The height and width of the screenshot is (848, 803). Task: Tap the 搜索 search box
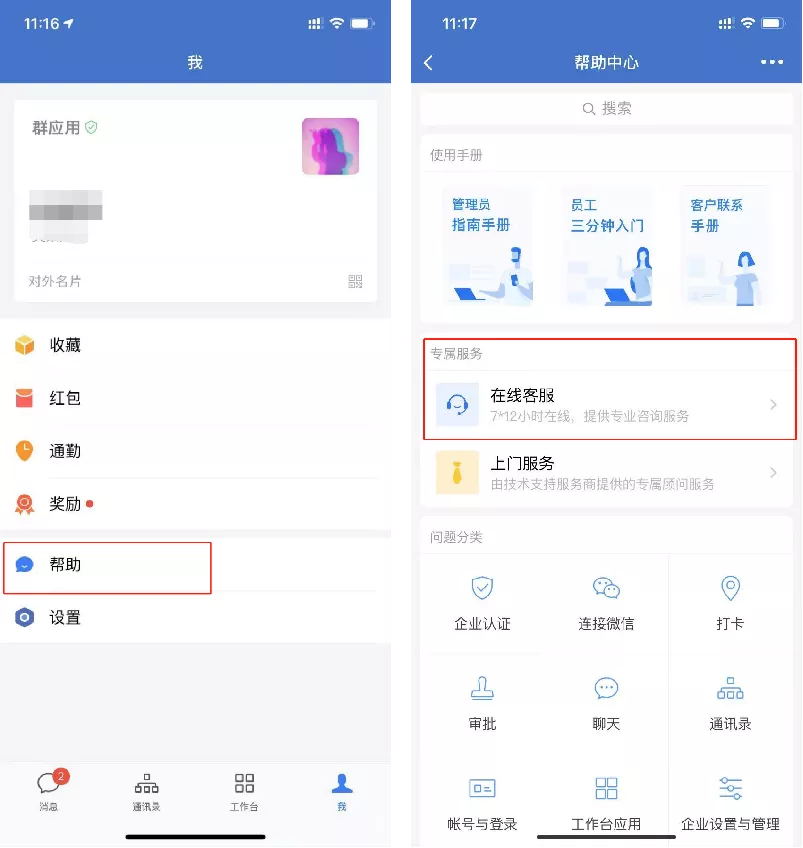click(x=606, y=108)
